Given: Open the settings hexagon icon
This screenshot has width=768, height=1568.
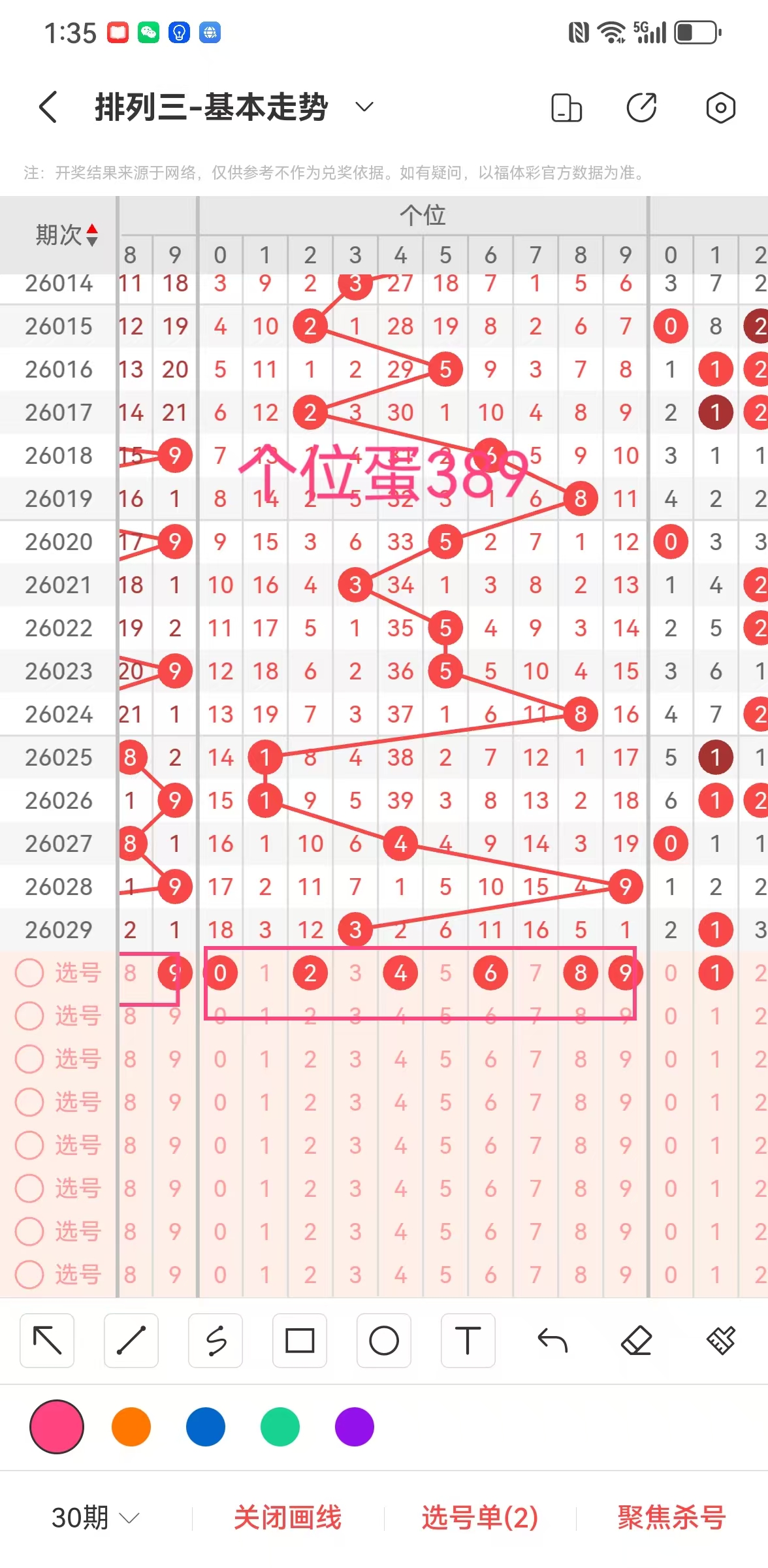Looking at the screenshot, I should pos(720,108).
